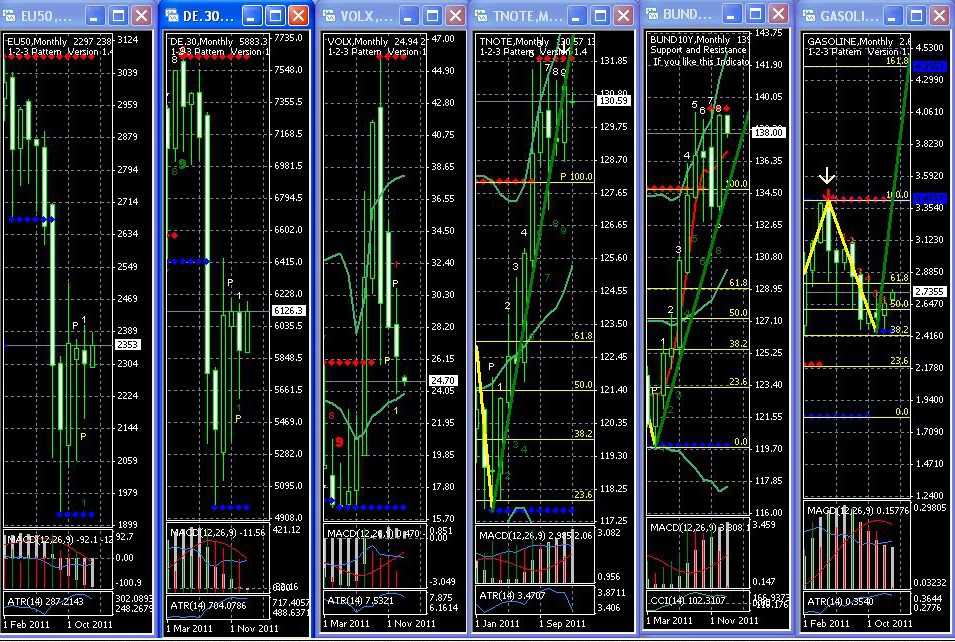955x642 pixels.
Task: Maximize the DE.30 chart window
Action: tap(275, 15)
